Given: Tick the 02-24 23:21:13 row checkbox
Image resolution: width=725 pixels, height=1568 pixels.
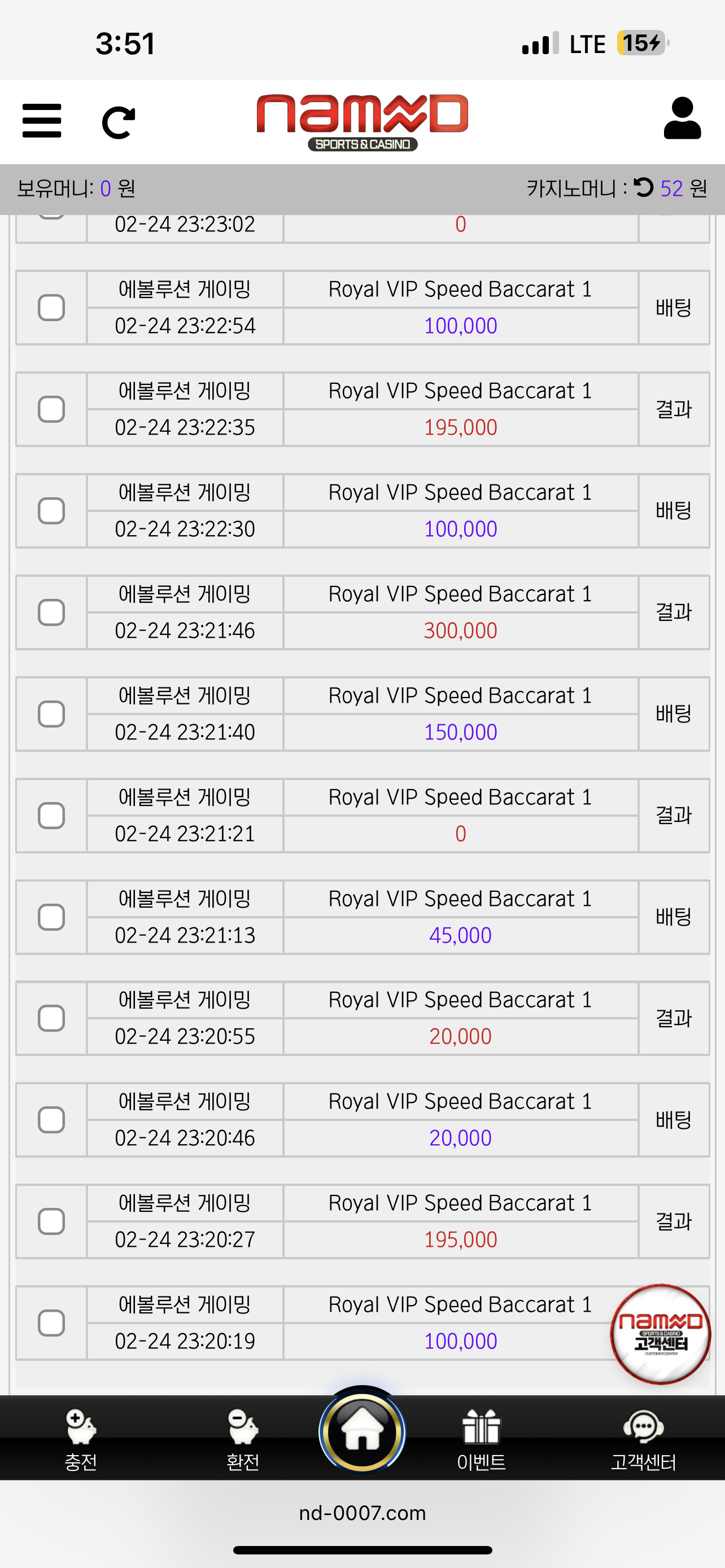Looking at the screenshot, I should [x=51, y=917].
